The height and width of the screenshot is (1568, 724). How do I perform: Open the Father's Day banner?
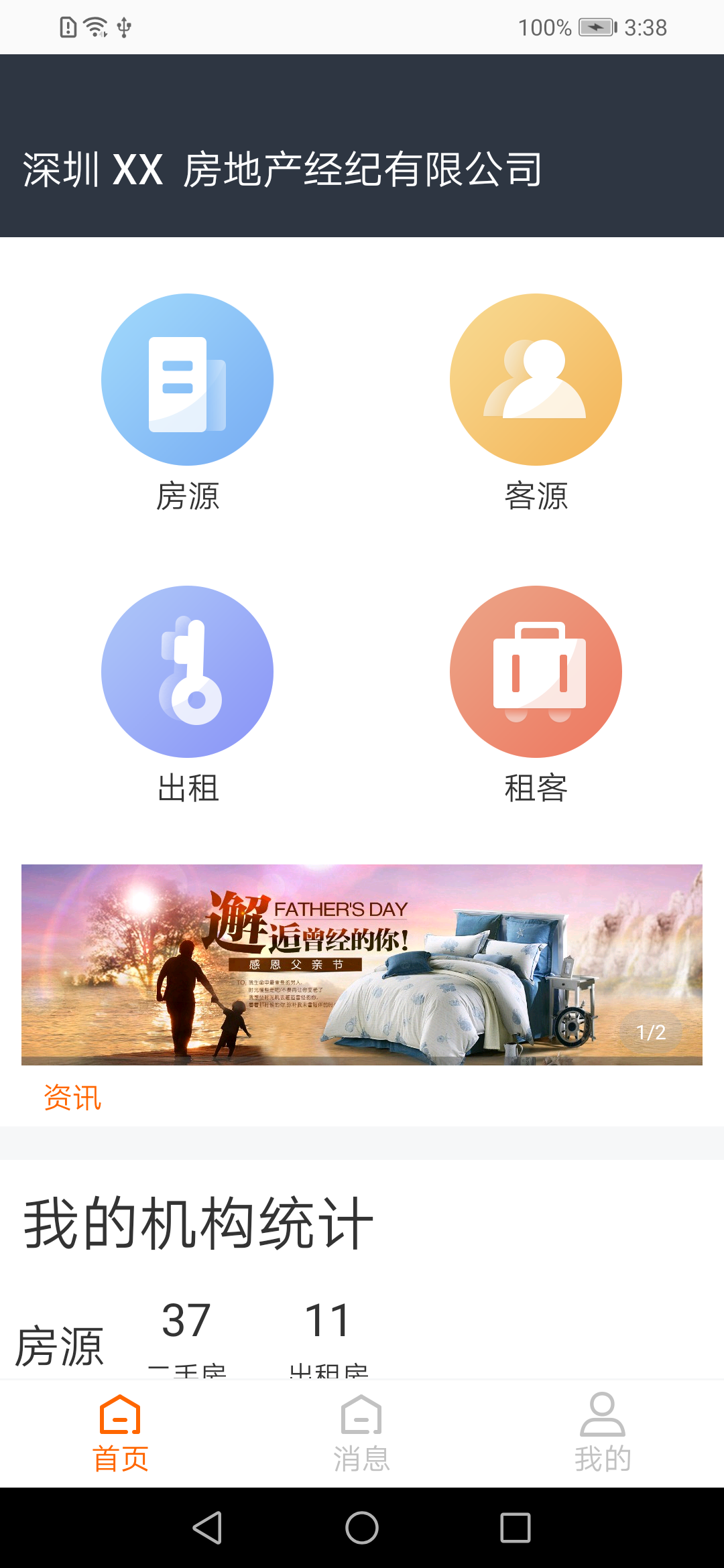(362, 964)
